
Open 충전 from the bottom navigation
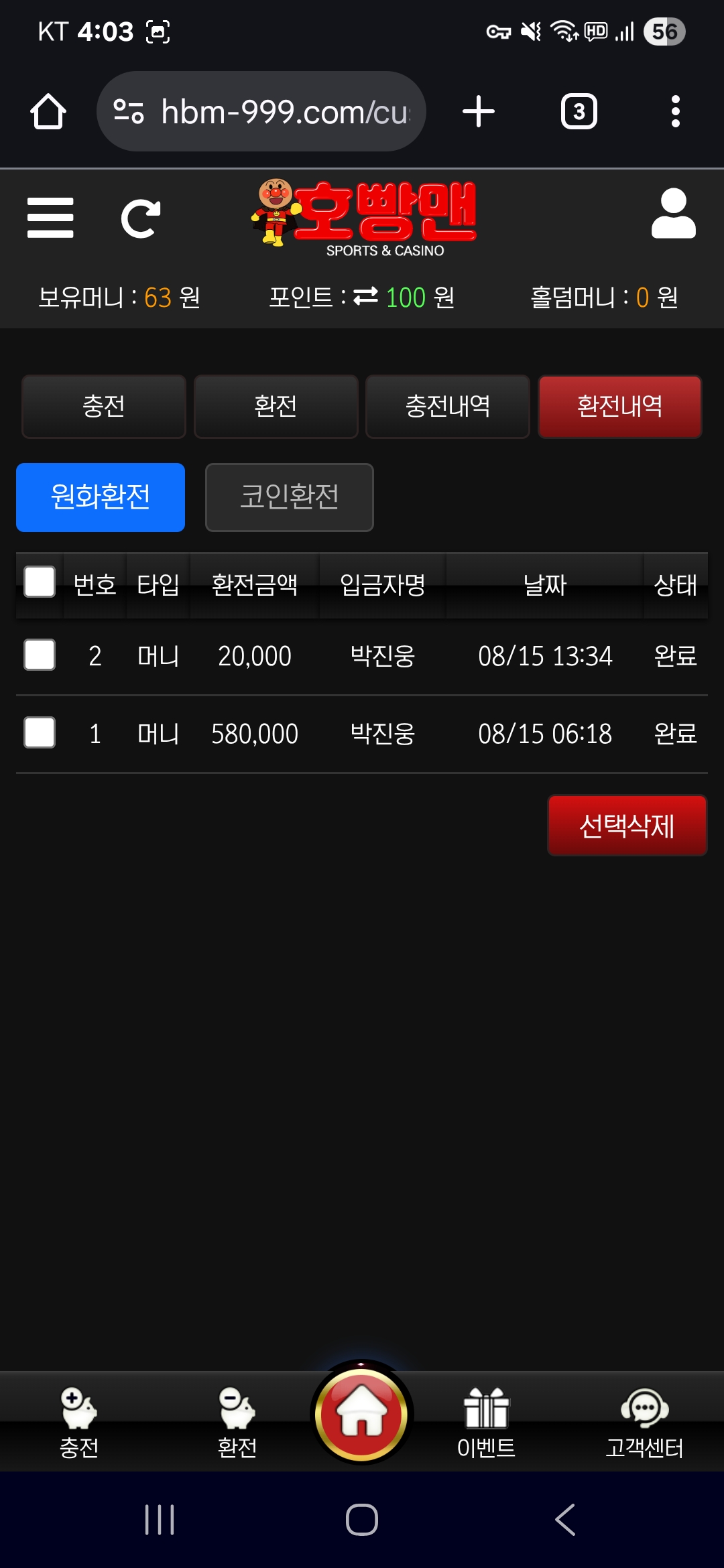click(x=79, y=1422)
